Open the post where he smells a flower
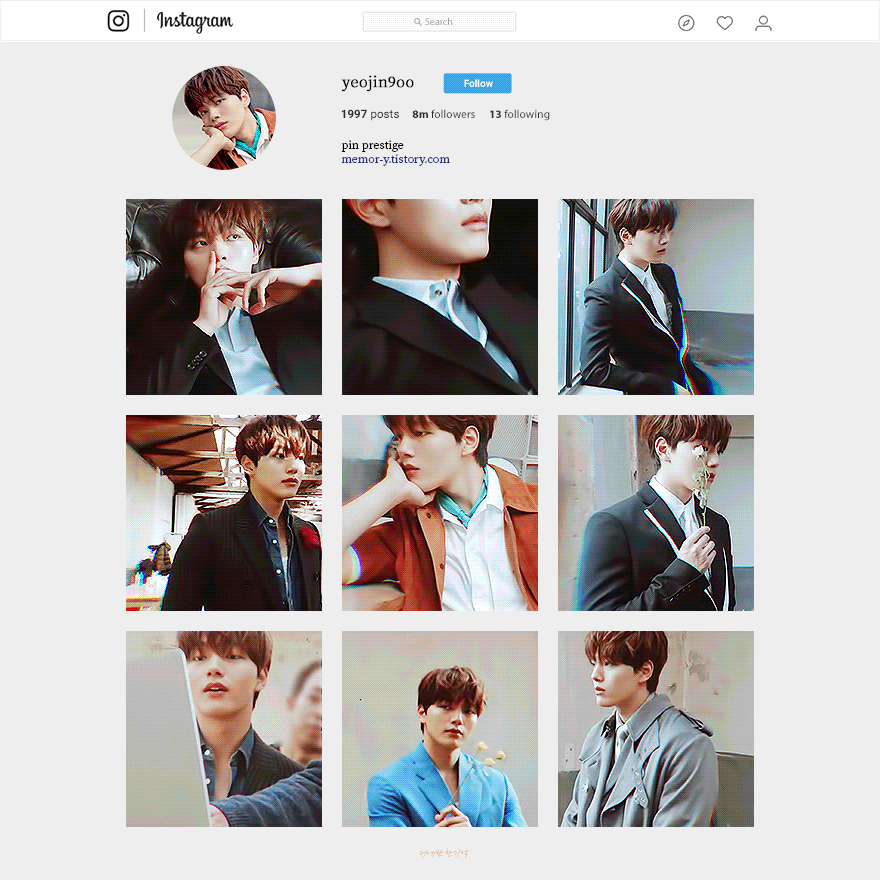 click(656, 513)
